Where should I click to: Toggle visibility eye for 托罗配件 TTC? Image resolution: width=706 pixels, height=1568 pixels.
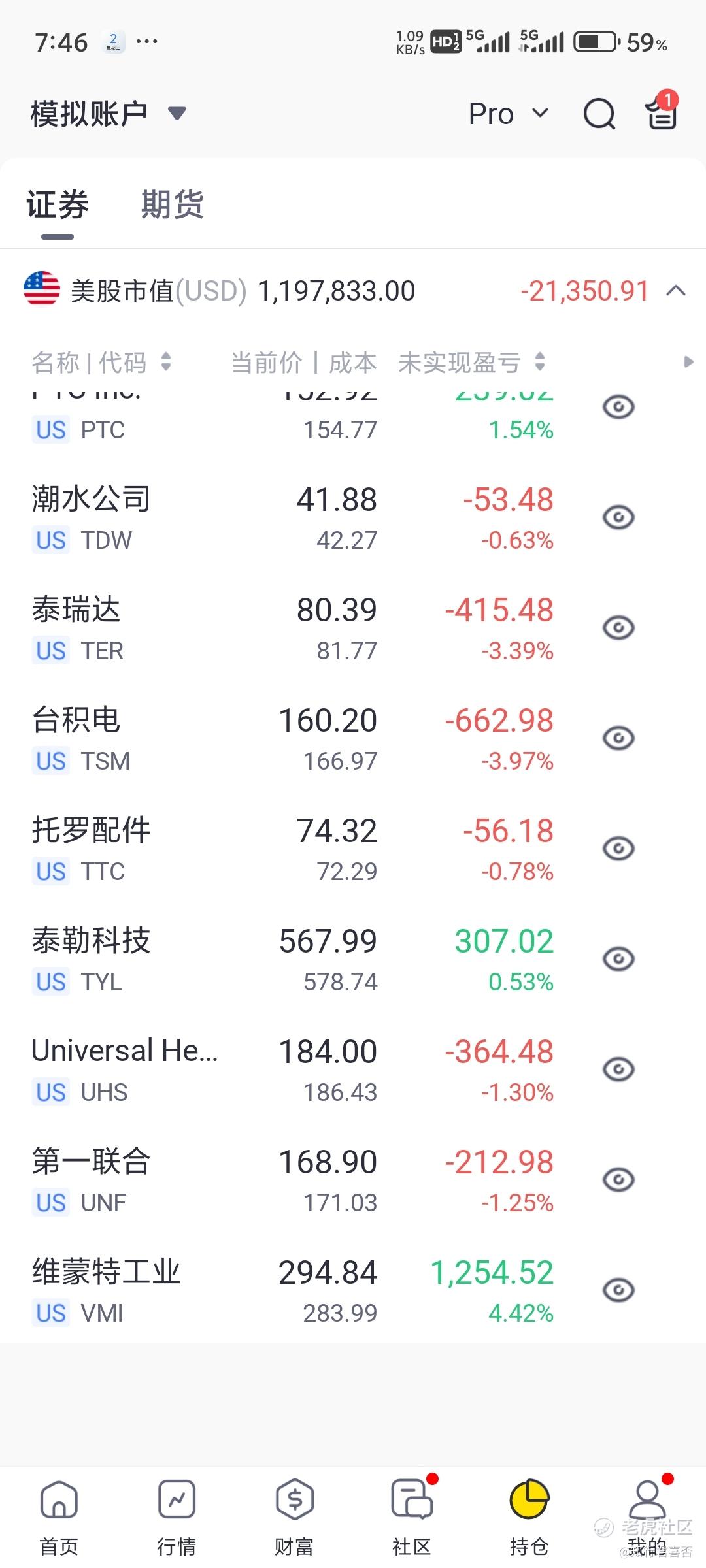click(x=618, y=849)
